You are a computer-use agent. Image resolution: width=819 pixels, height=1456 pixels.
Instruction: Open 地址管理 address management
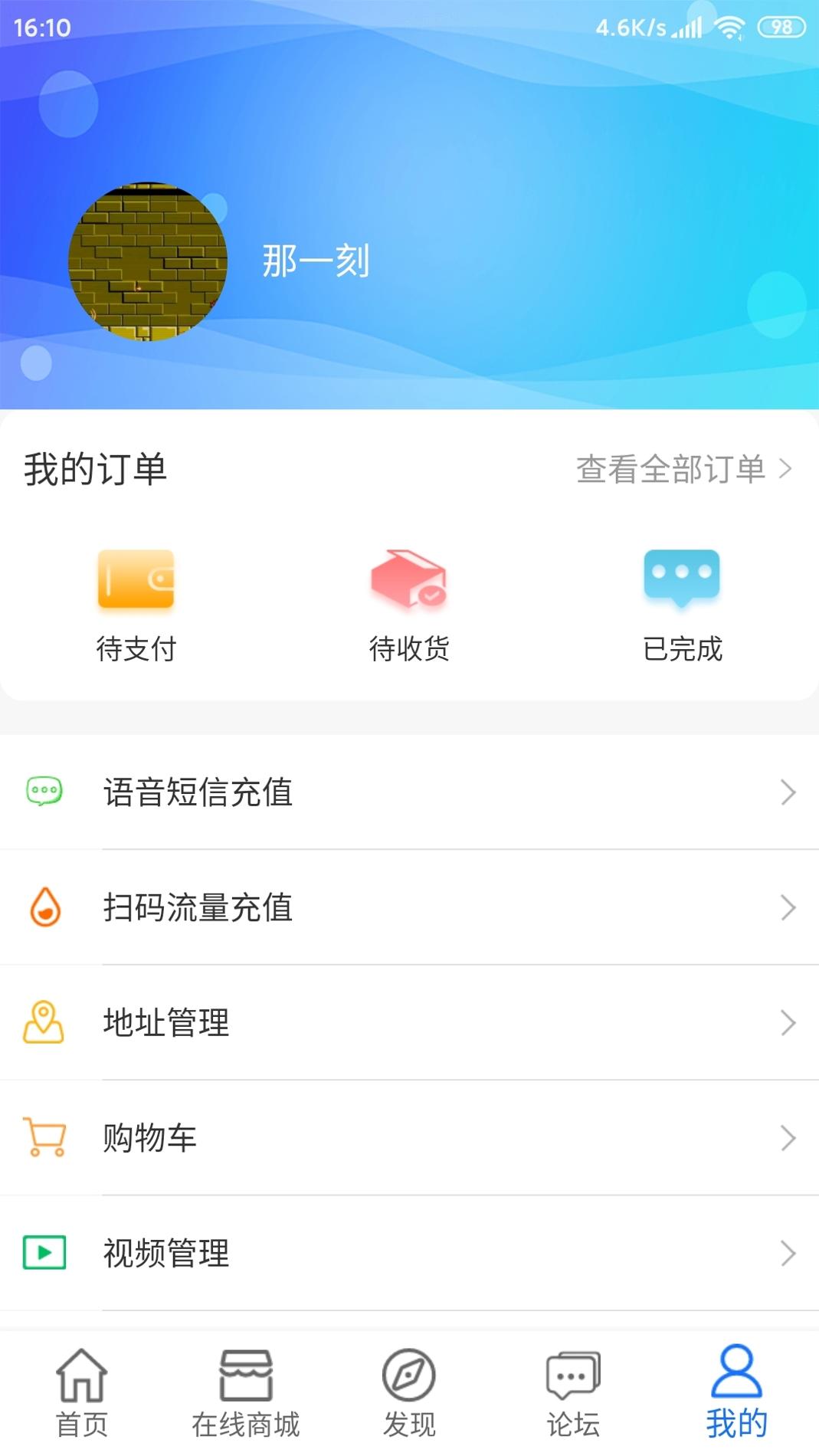409,1022
